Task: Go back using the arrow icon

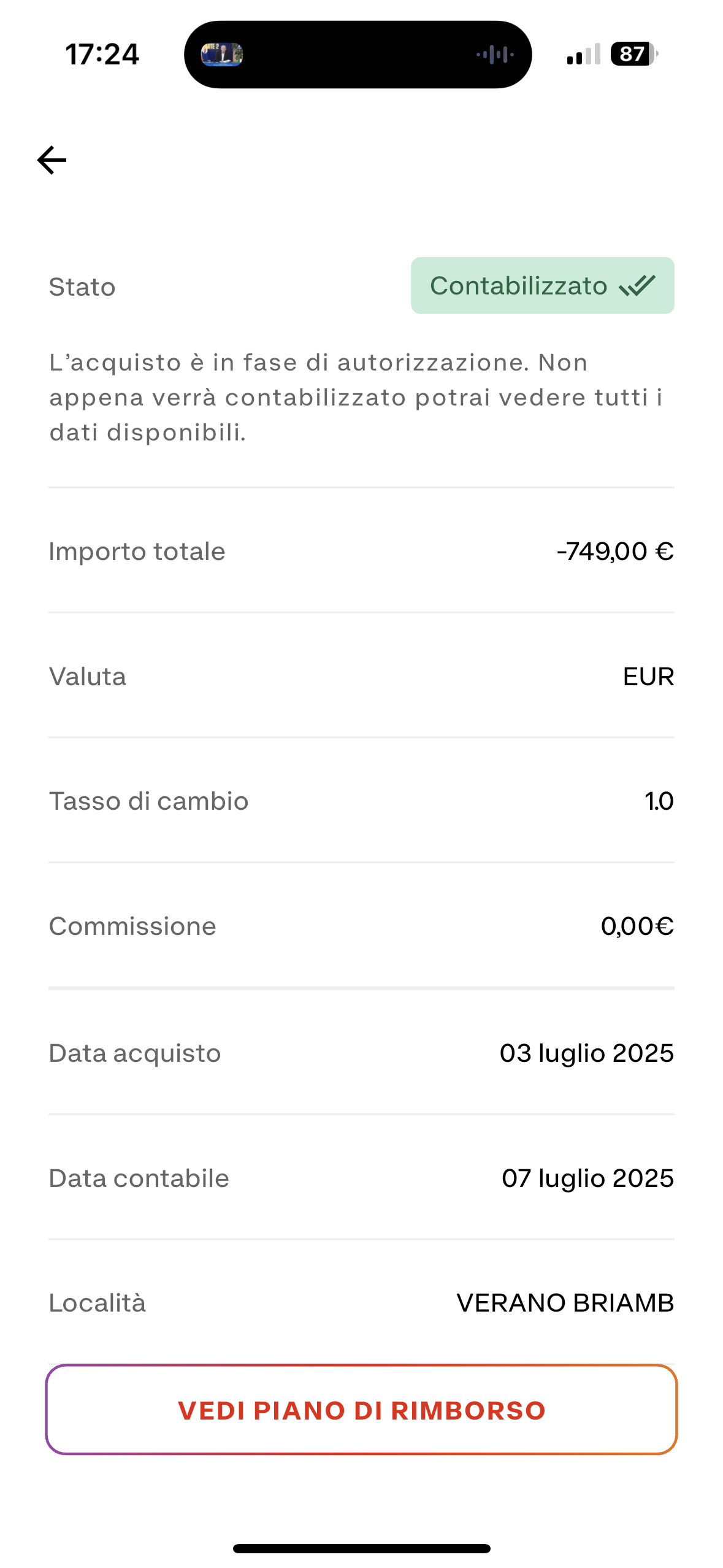Action: 52,160
